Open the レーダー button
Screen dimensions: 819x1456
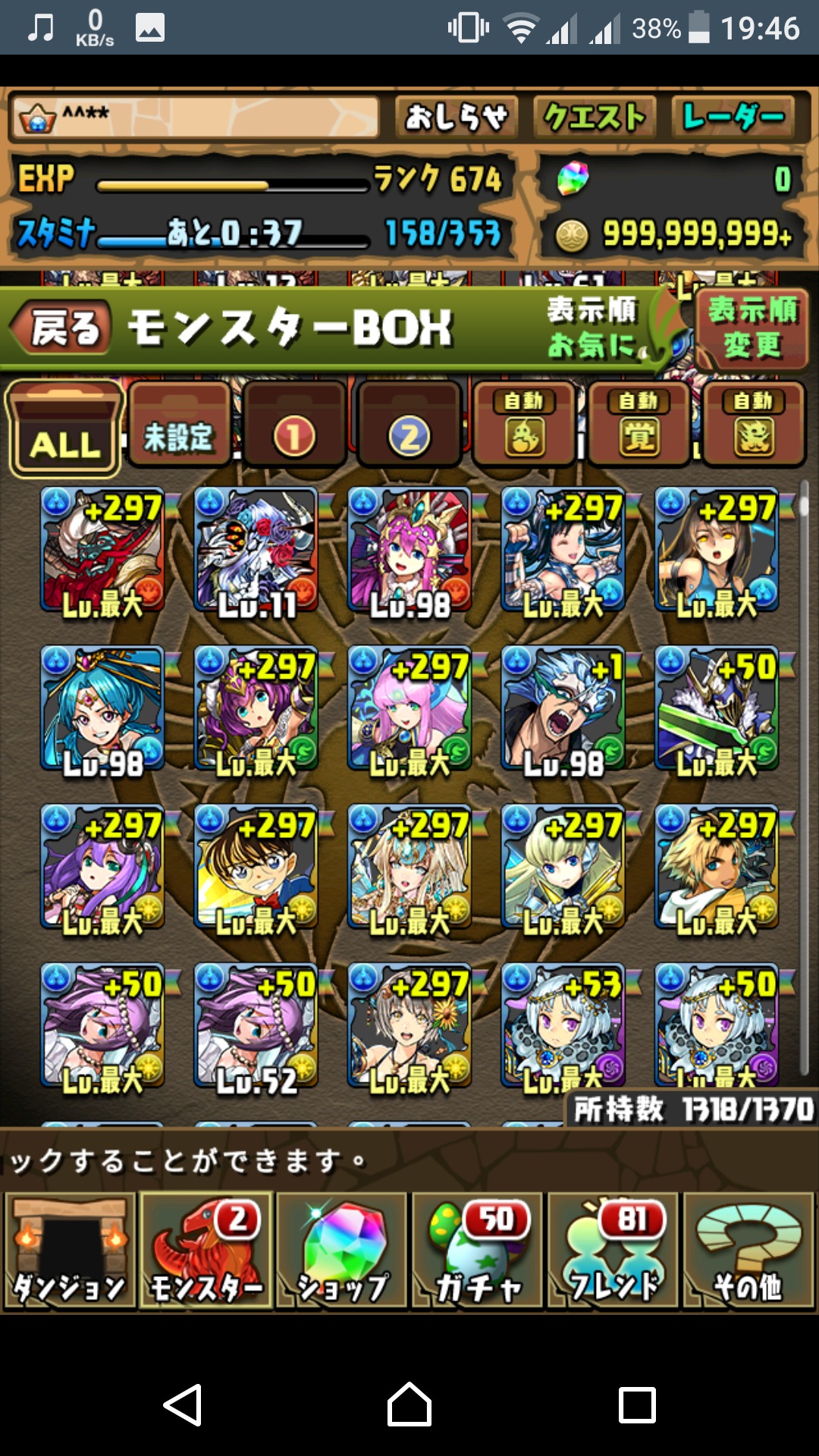[733, 118]
